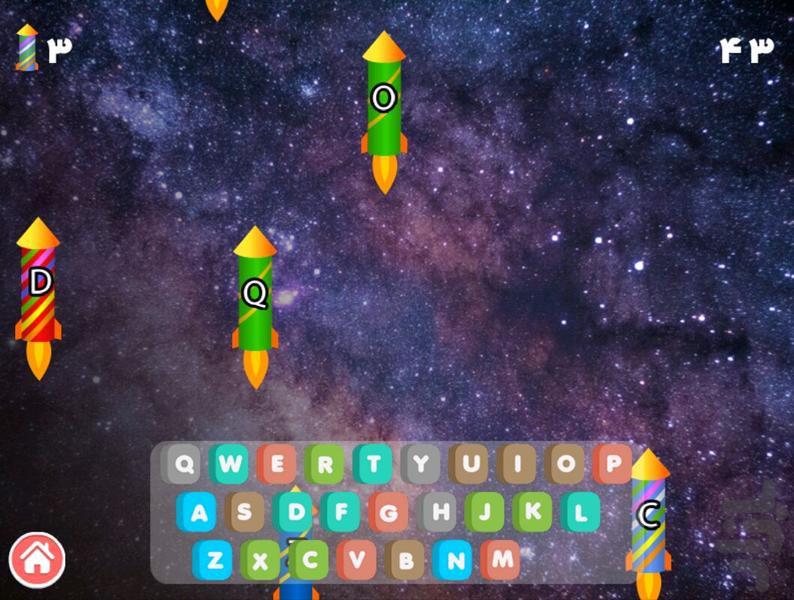Tap the J key

(484, 513)
